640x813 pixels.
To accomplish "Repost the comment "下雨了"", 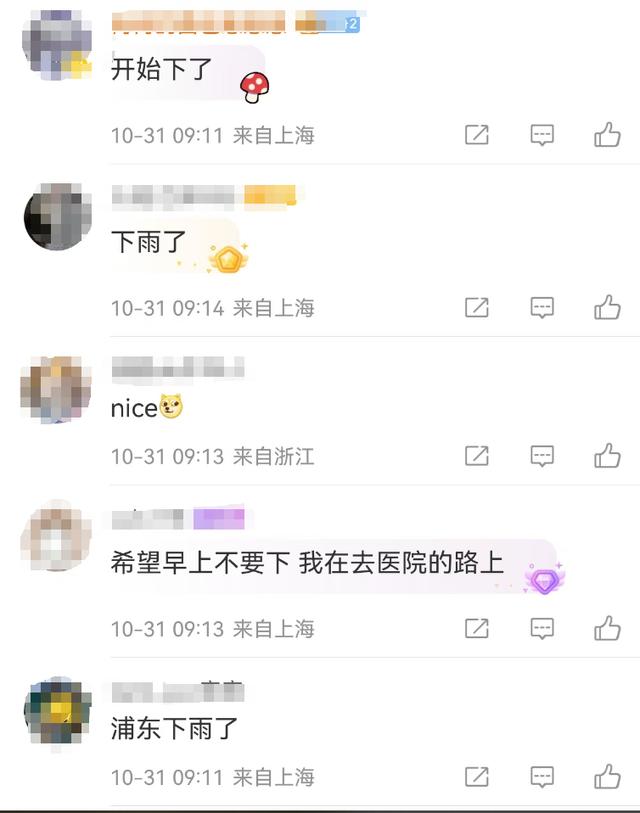I will tap(477, 307).
